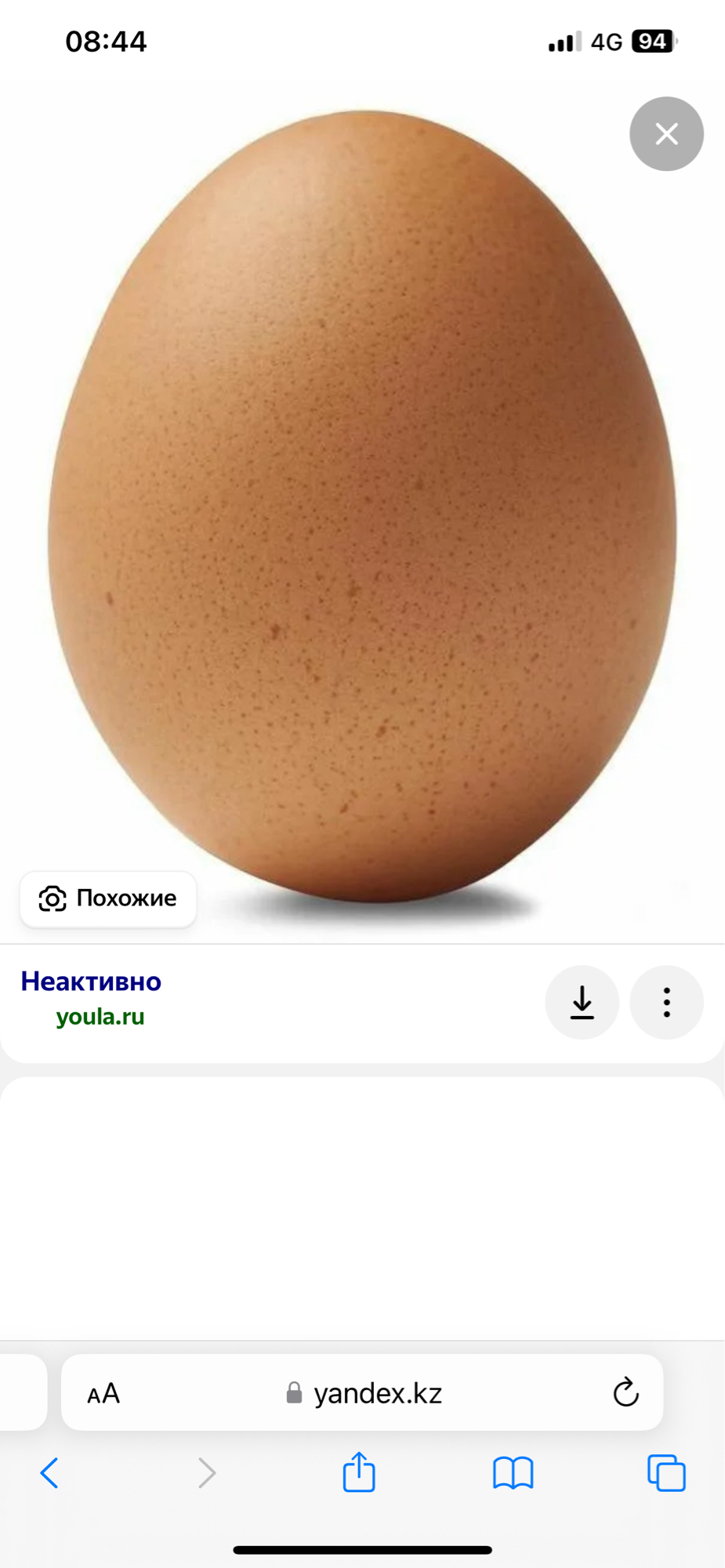Download the egg image
Image resolution: width=725 pixels, height=1568 pixels.
582,1003
